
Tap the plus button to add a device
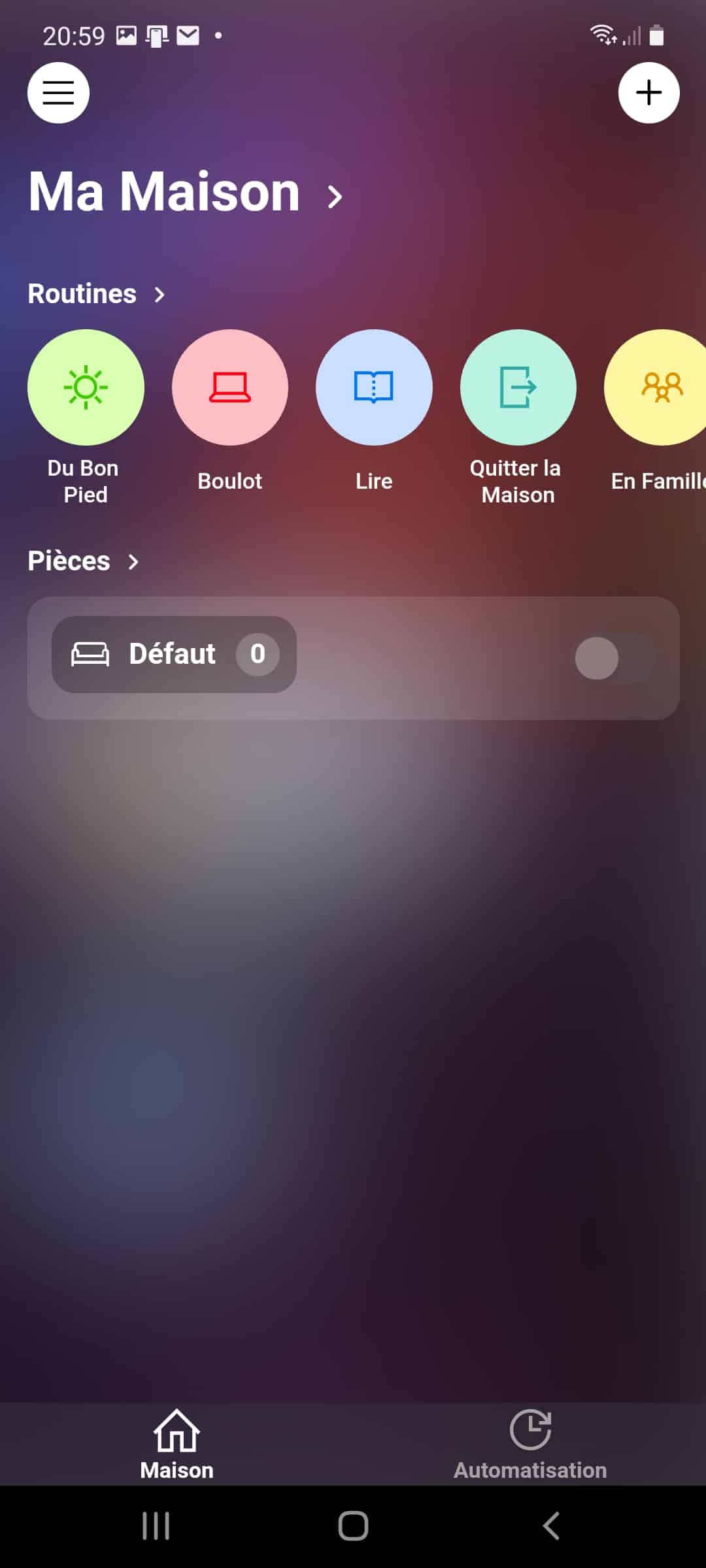[648, 93]
